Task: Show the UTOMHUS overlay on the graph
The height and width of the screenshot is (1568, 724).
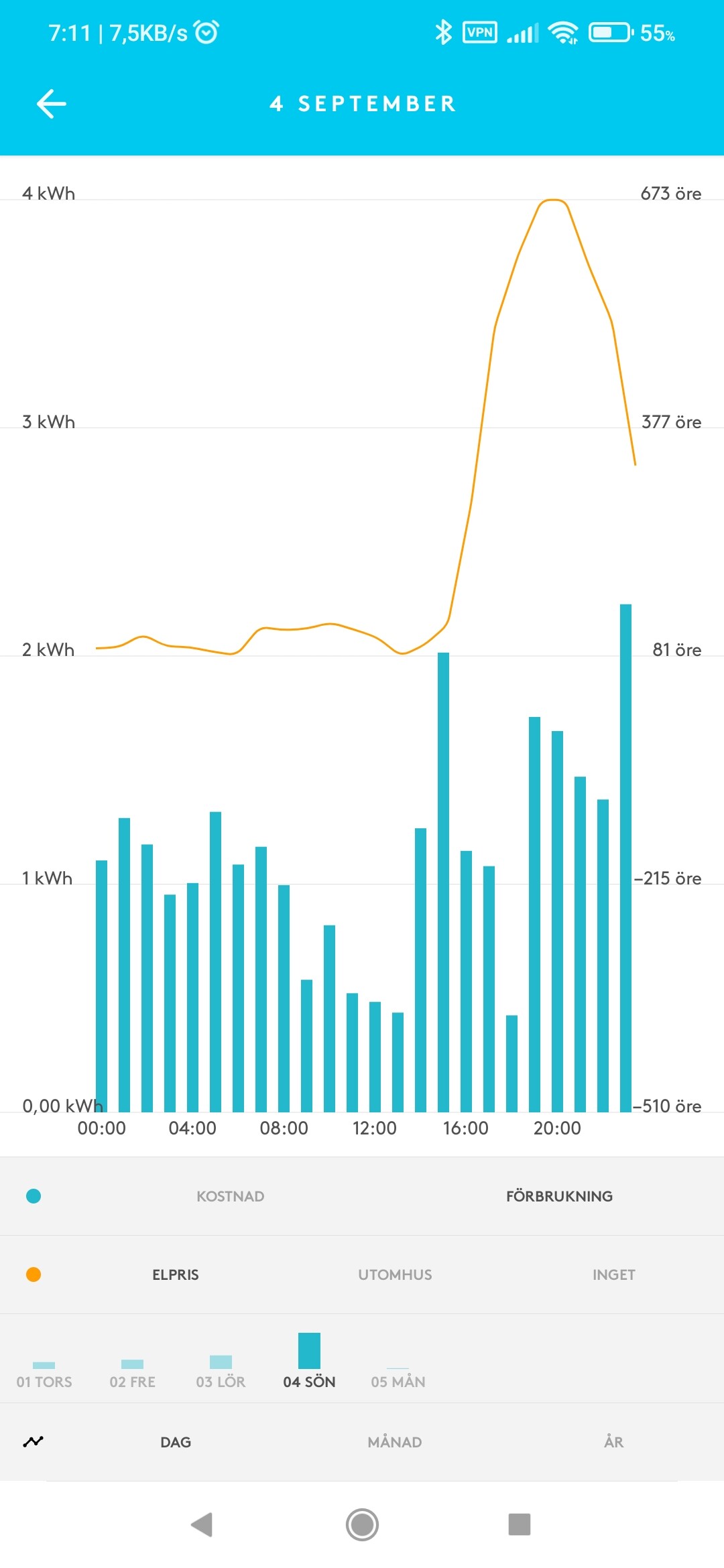Action: [x=395, y=1275]
